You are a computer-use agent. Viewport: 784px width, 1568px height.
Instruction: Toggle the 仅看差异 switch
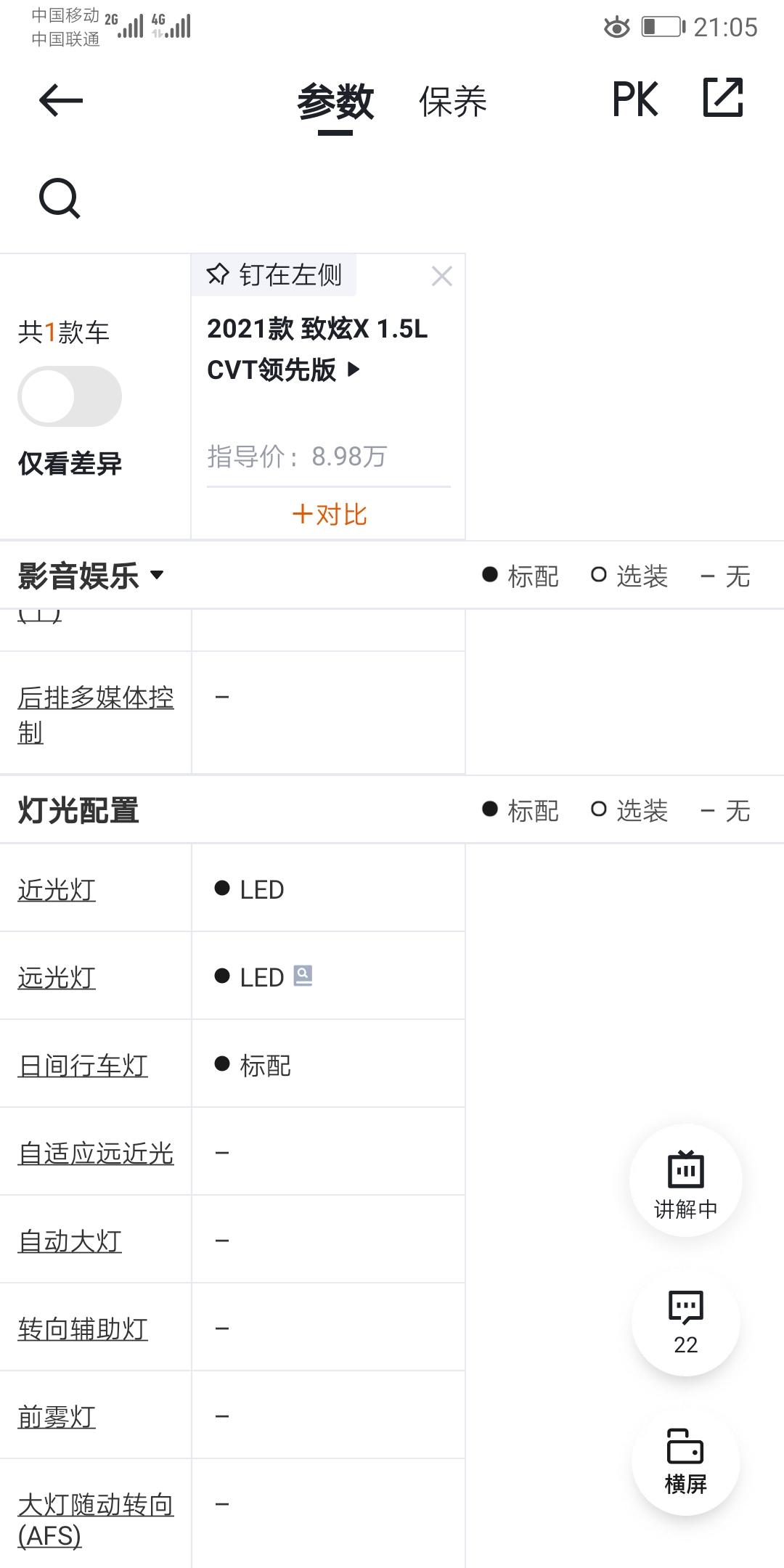[x=70, y=396]
